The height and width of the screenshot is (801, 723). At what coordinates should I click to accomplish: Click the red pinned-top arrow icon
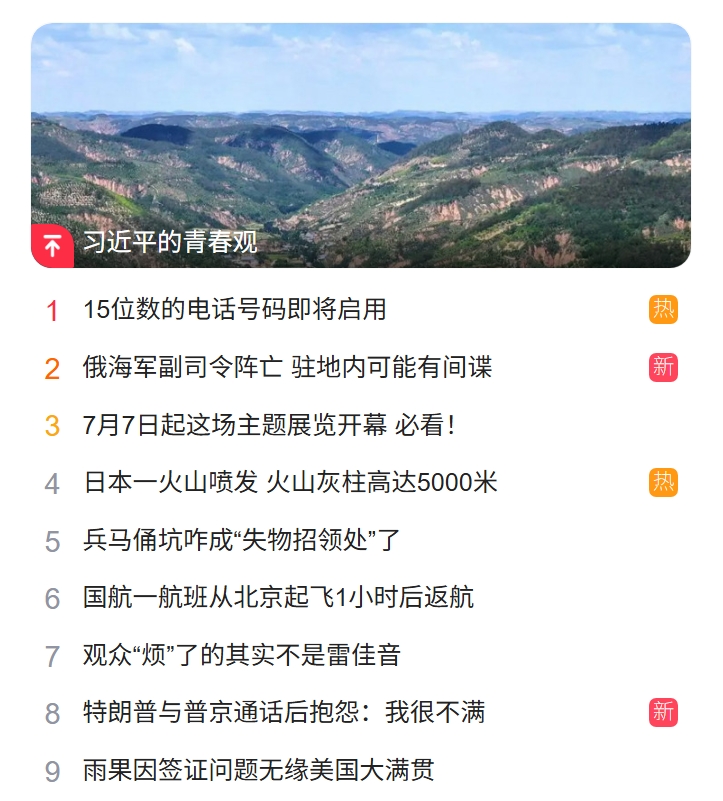[49, 243]
